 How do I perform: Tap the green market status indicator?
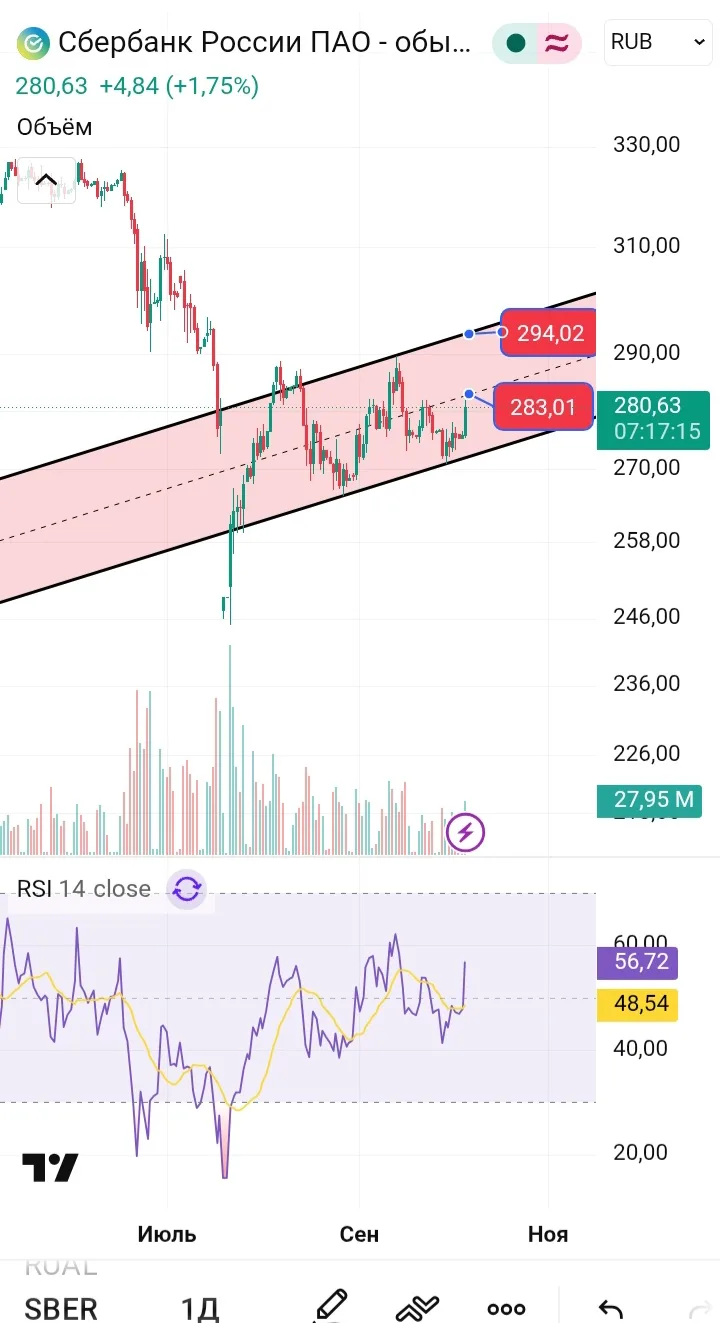[516, 43]
